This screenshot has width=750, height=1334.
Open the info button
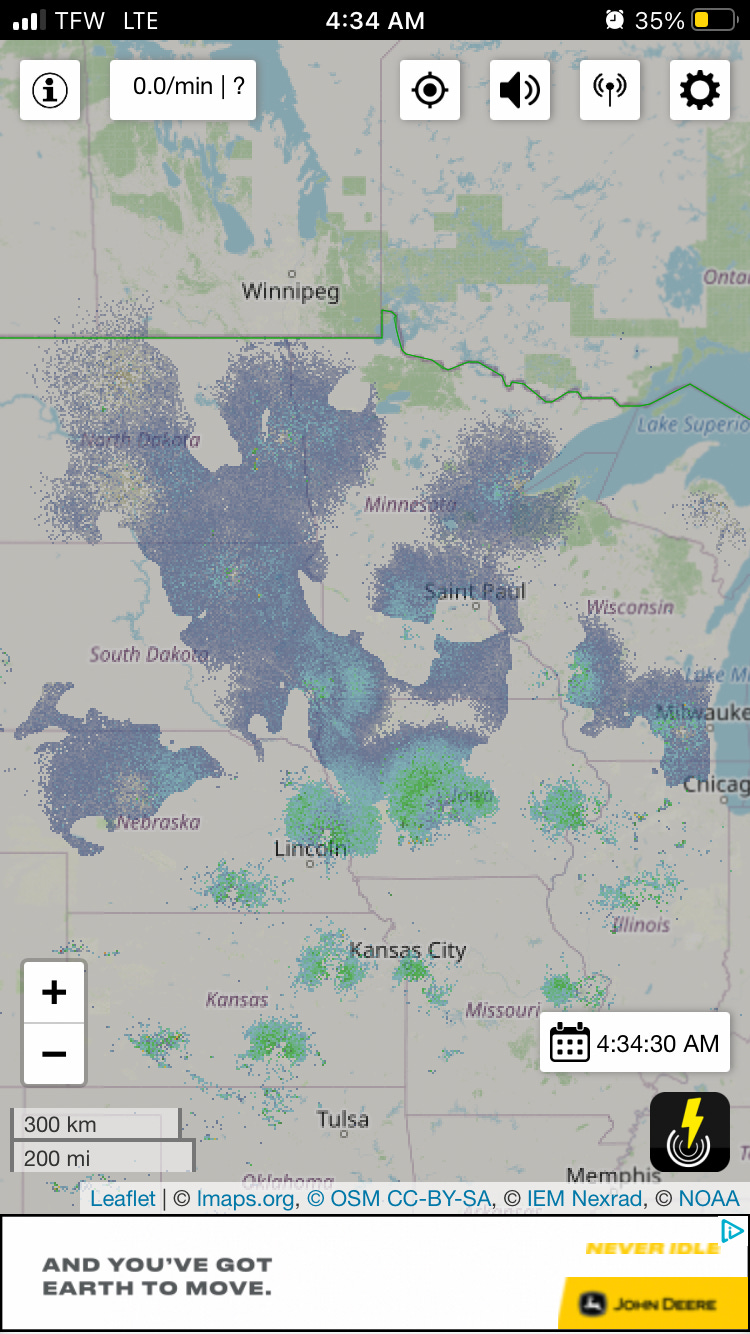pos(50,90)
